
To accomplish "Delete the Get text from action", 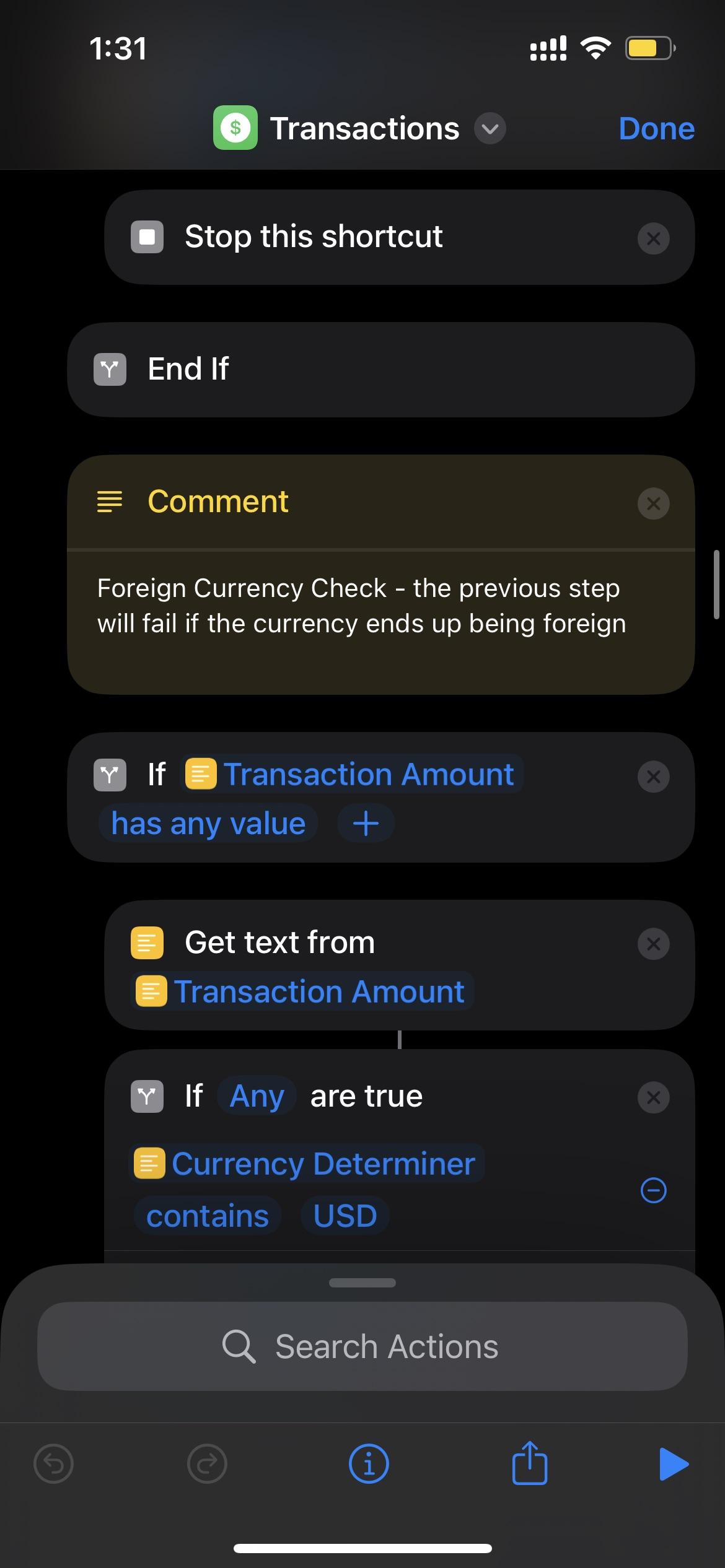I will point(653,944).
